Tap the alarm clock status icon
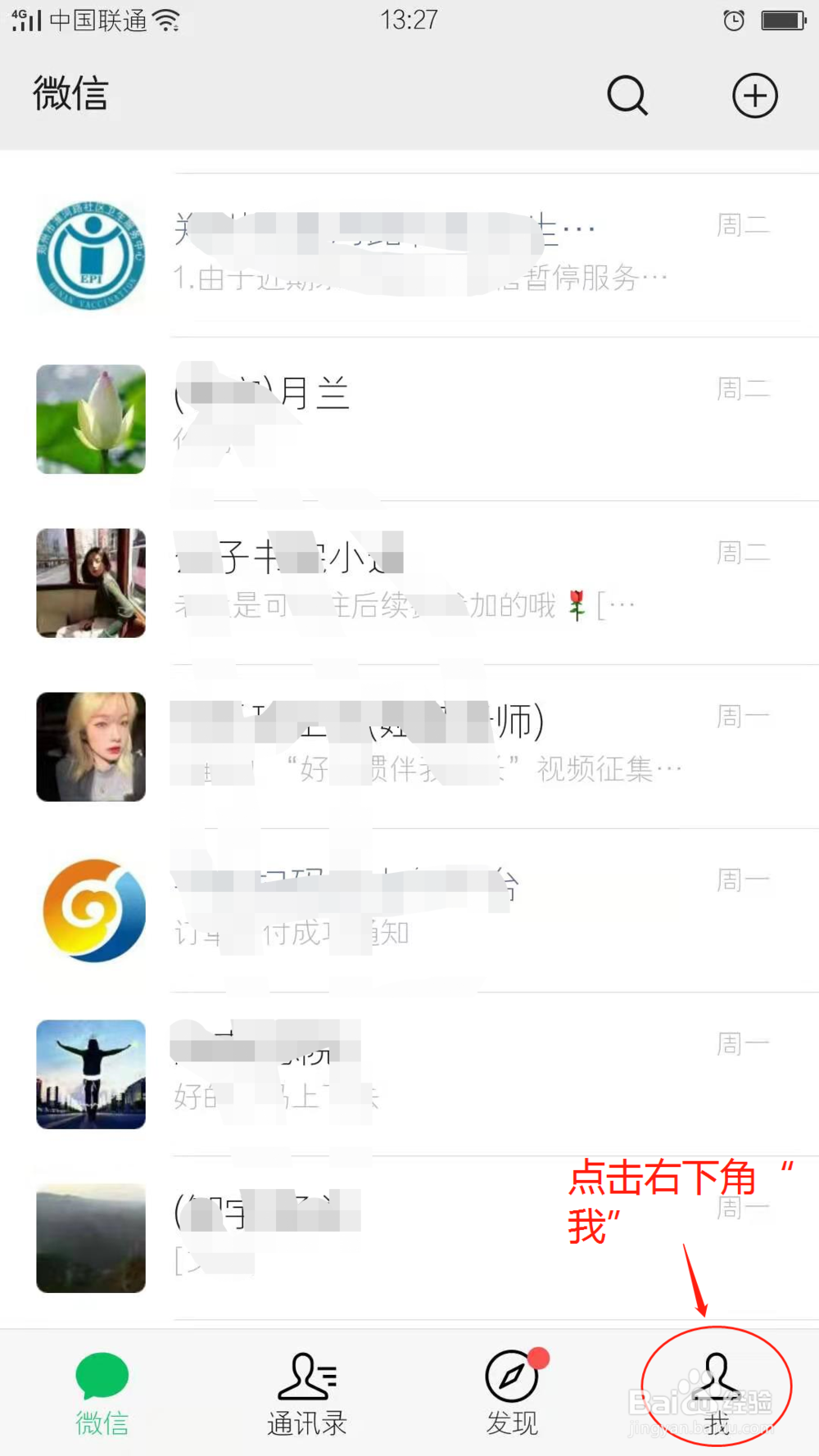Viewport: 819px width, 1456px height. pos(733,20)
